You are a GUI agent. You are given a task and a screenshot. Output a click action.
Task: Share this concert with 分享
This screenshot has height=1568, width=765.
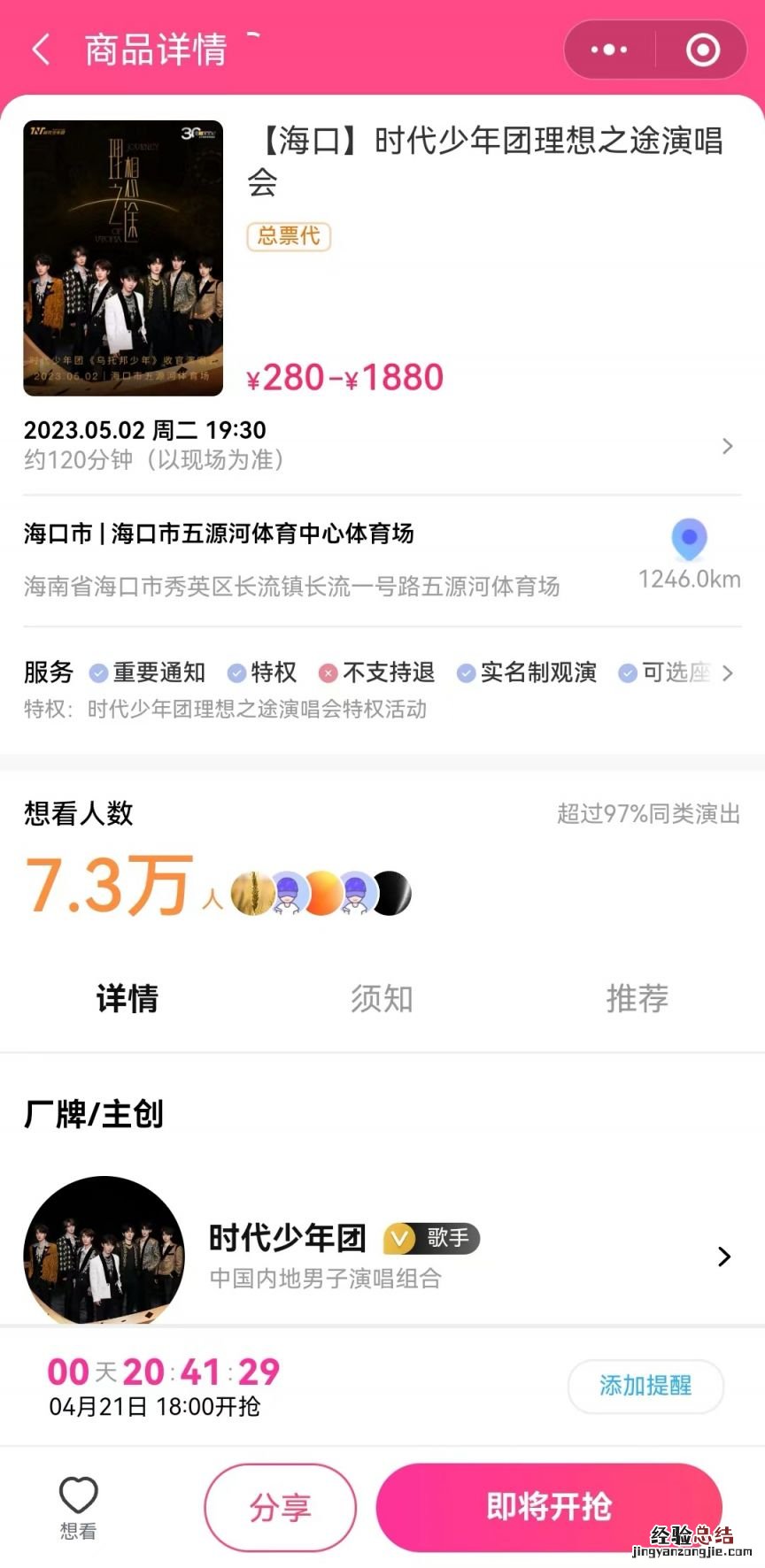pyautogui.click(x=280, y=1507)
